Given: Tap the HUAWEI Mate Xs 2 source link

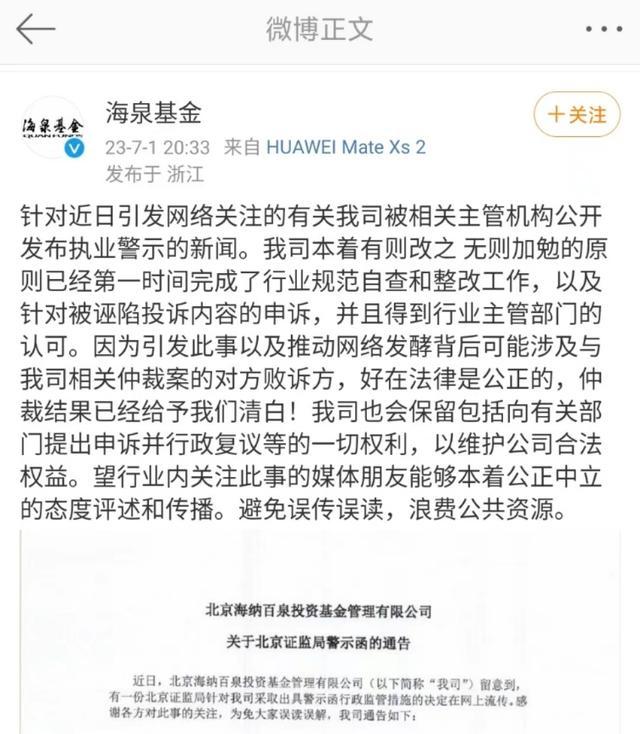Looking at the screenshot, I should coord(345,147).
